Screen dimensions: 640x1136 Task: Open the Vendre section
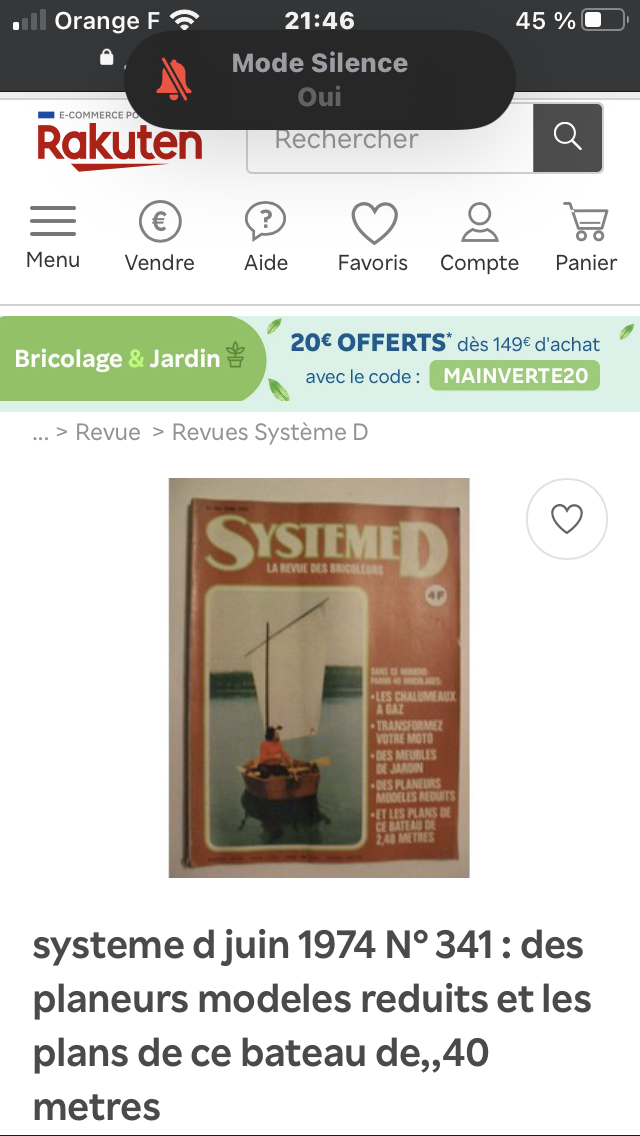point(159,237)
